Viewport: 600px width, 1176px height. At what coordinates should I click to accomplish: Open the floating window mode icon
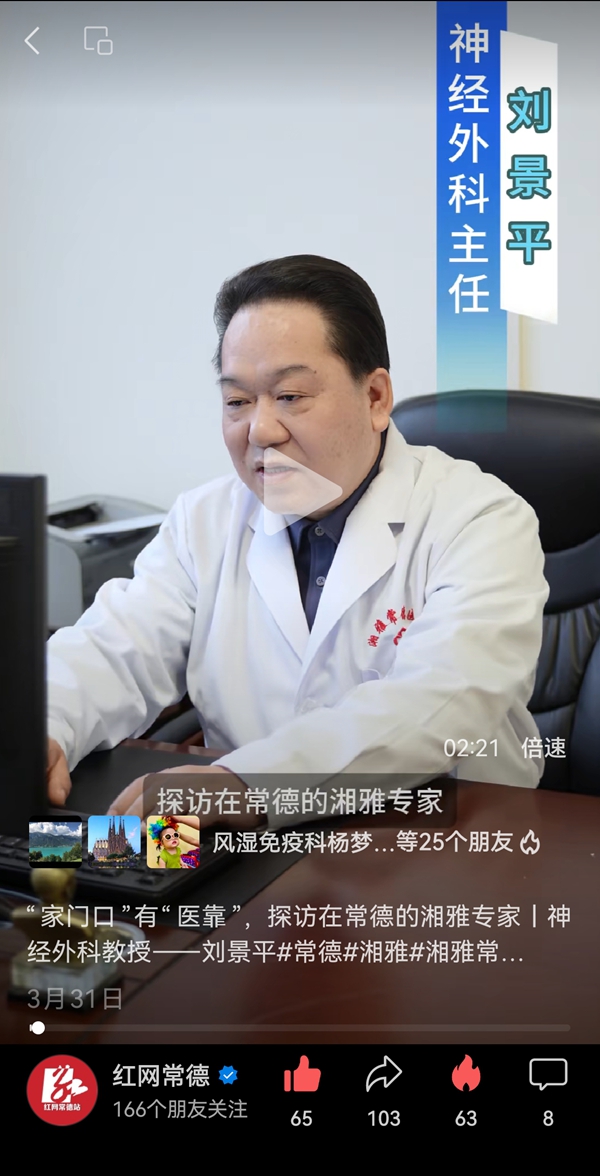coord(98,41)
